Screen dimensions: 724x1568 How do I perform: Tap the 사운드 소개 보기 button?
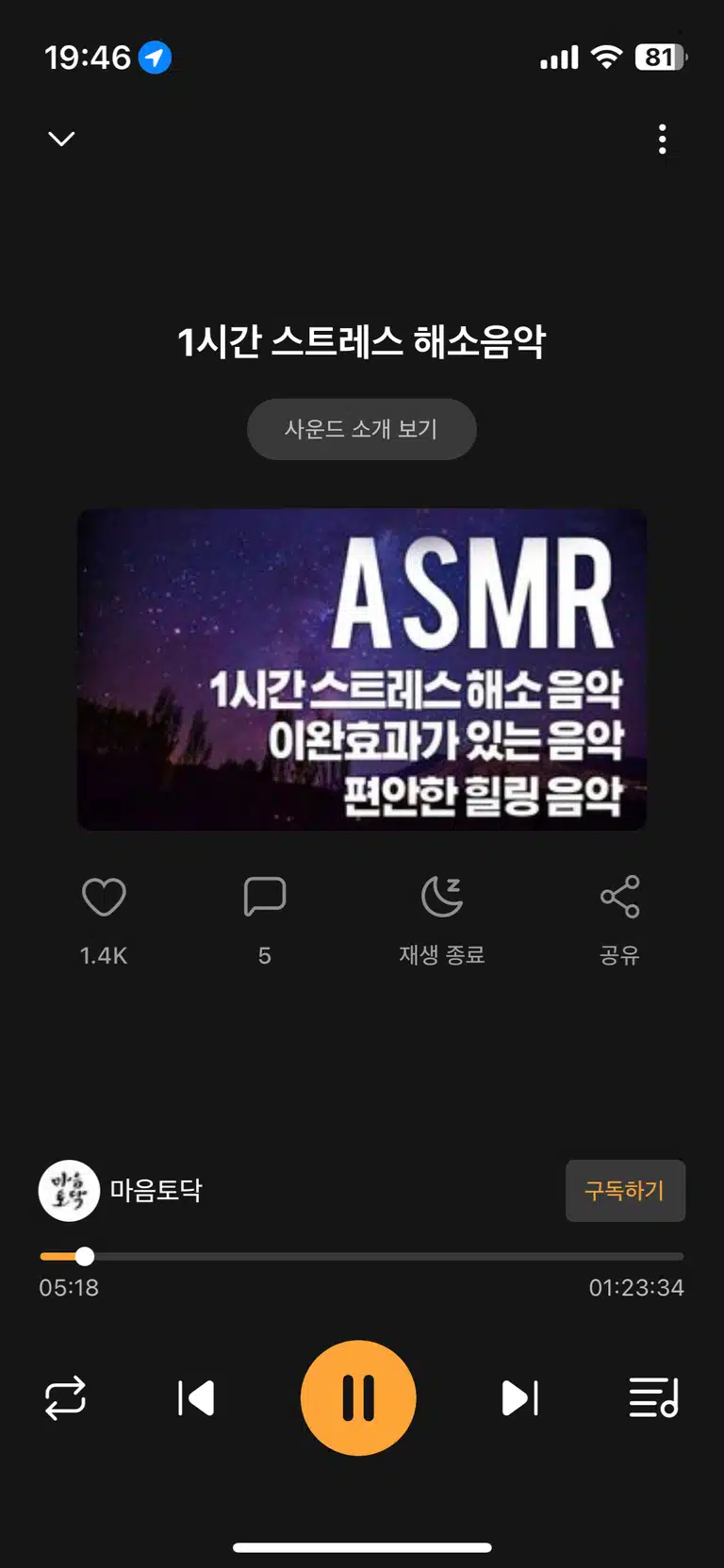pos(362,429)
